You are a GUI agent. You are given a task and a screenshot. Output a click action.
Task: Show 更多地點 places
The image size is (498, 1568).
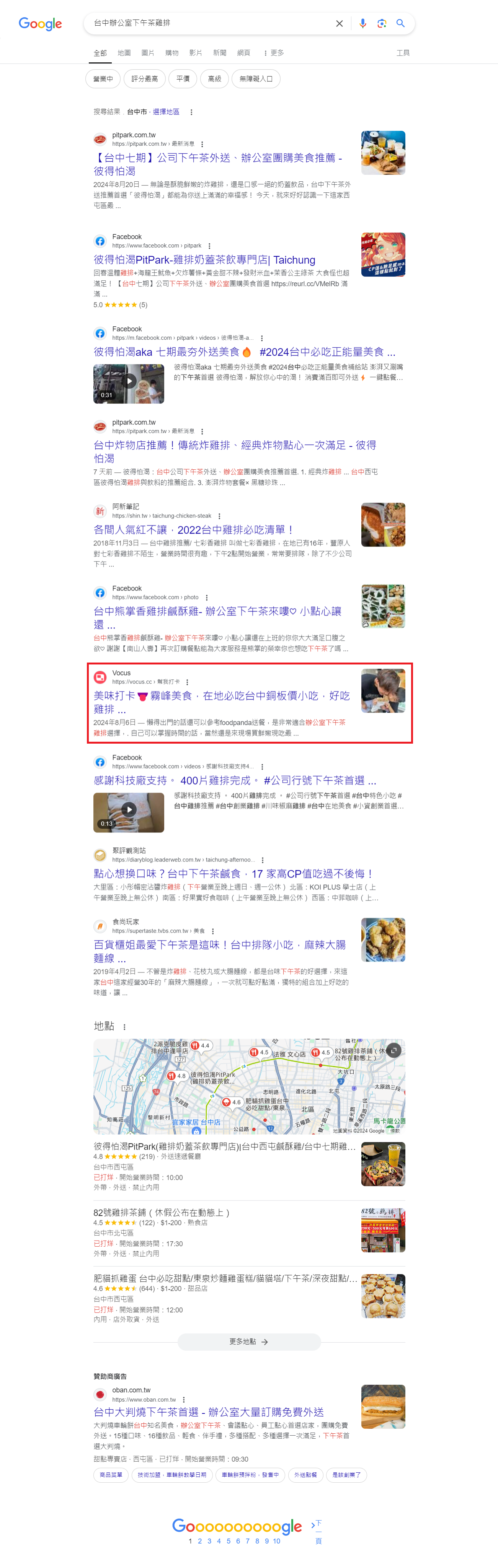point(249,1341)
